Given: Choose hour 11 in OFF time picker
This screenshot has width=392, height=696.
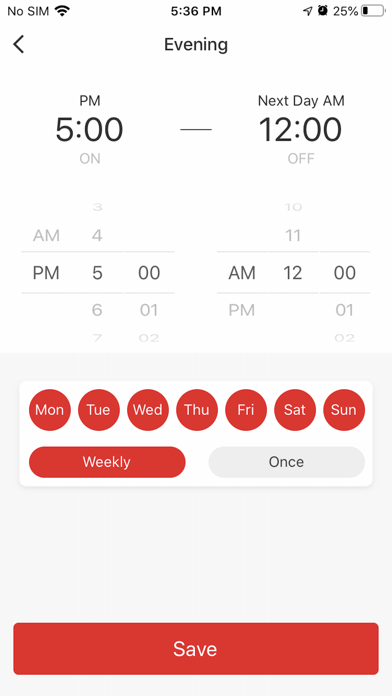Looking at the screenshot, I should [293, 235].
